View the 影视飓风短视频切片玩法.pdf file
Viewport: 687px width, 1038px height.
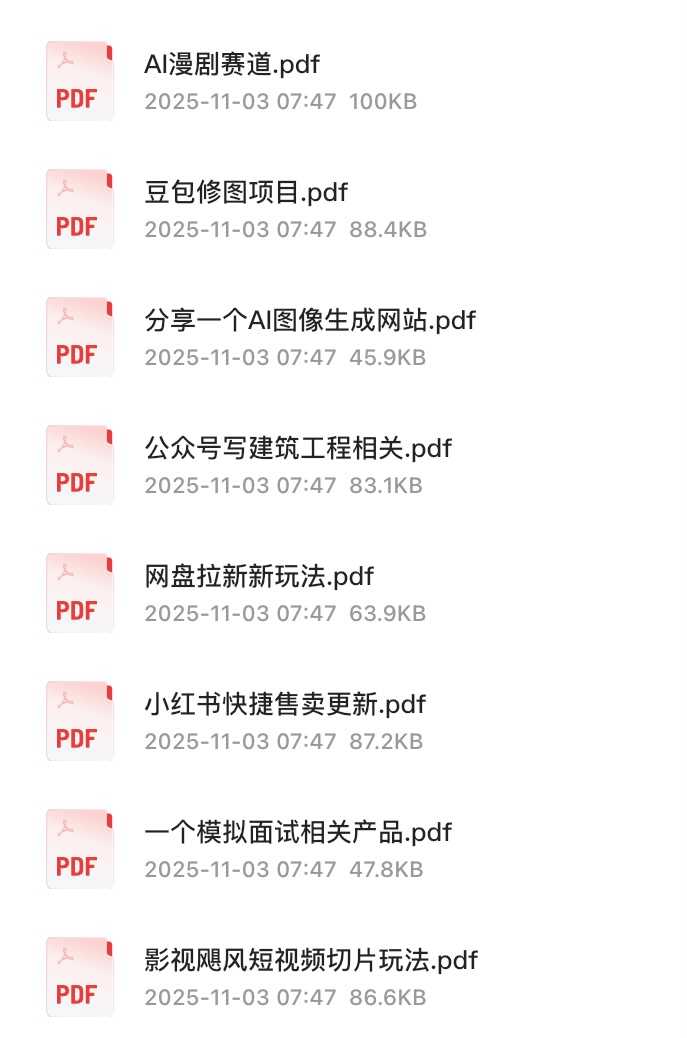pyautogui.click(x=311, y=961)
